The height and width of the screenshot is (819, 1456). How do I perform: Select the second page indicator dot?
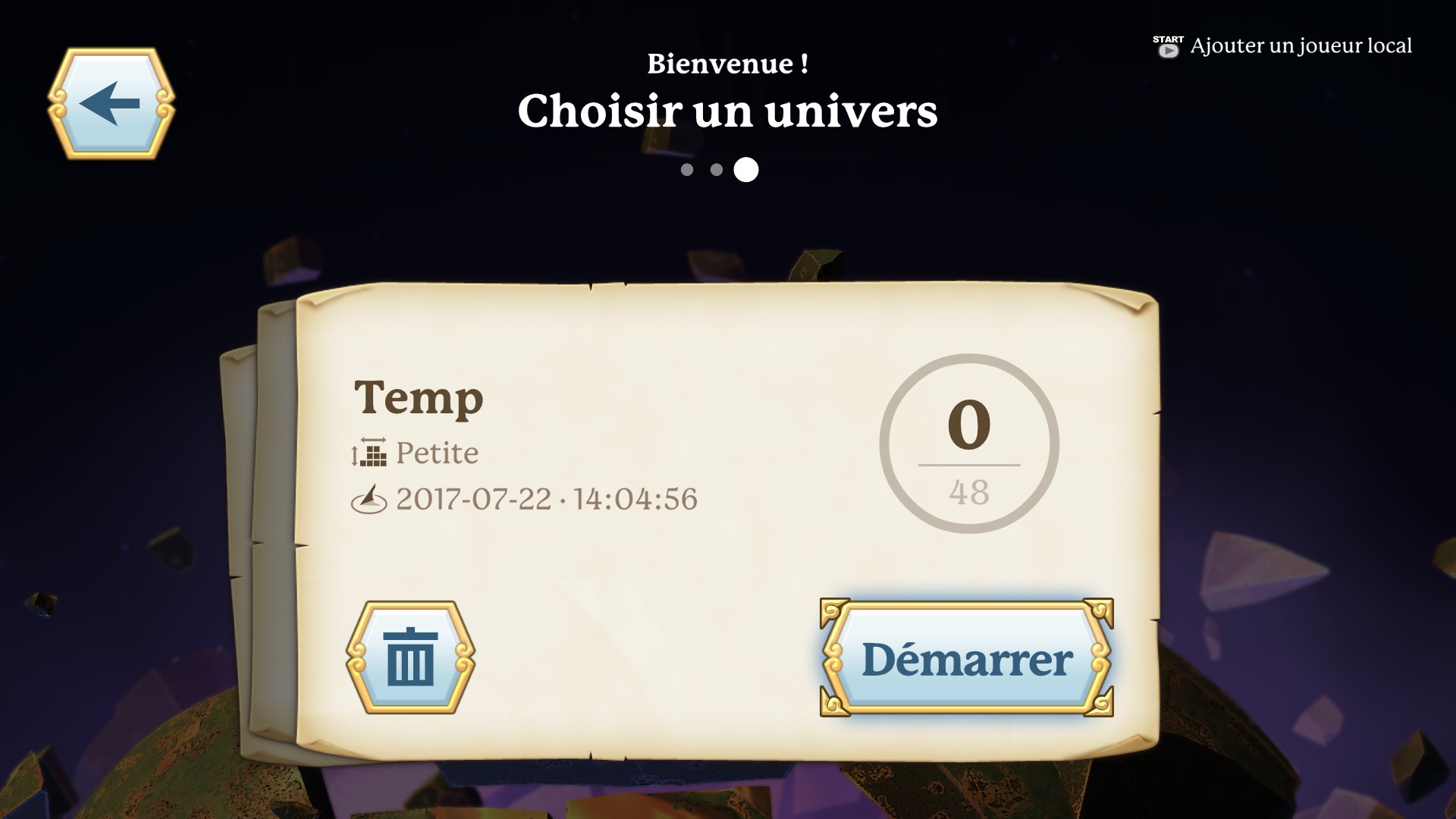tap(717, 170)
